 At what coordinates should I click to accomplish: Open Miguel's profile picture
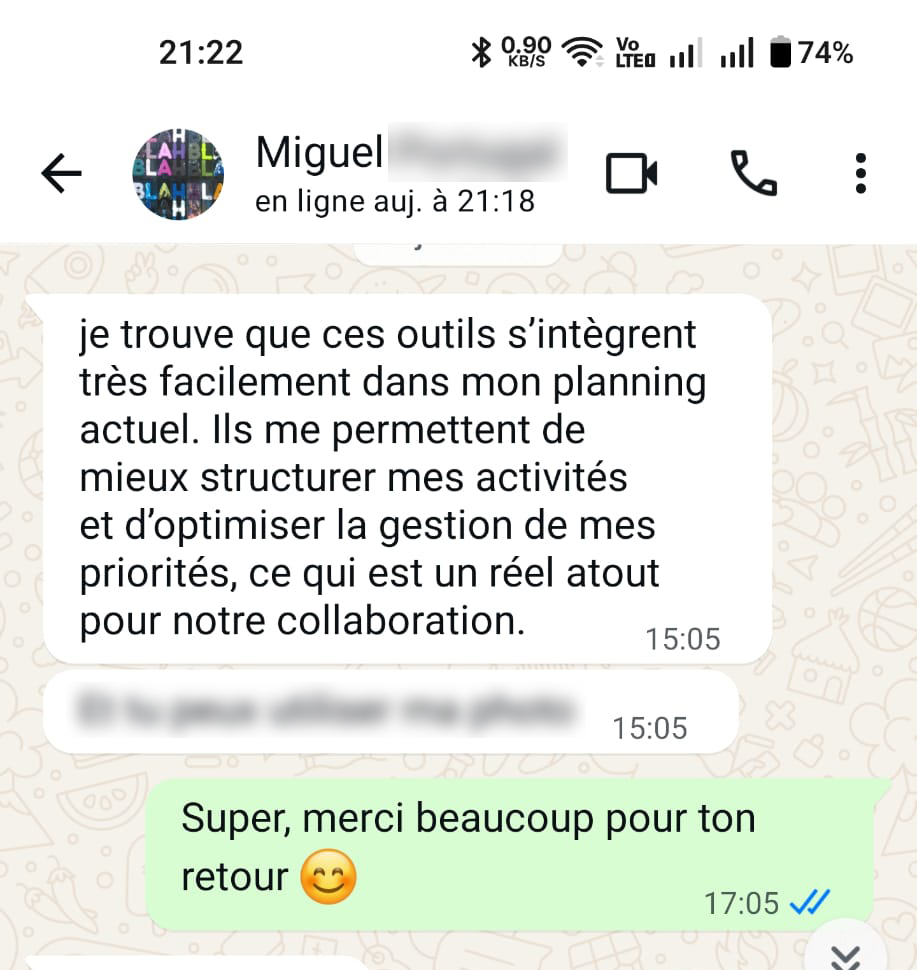click(178, 174)
